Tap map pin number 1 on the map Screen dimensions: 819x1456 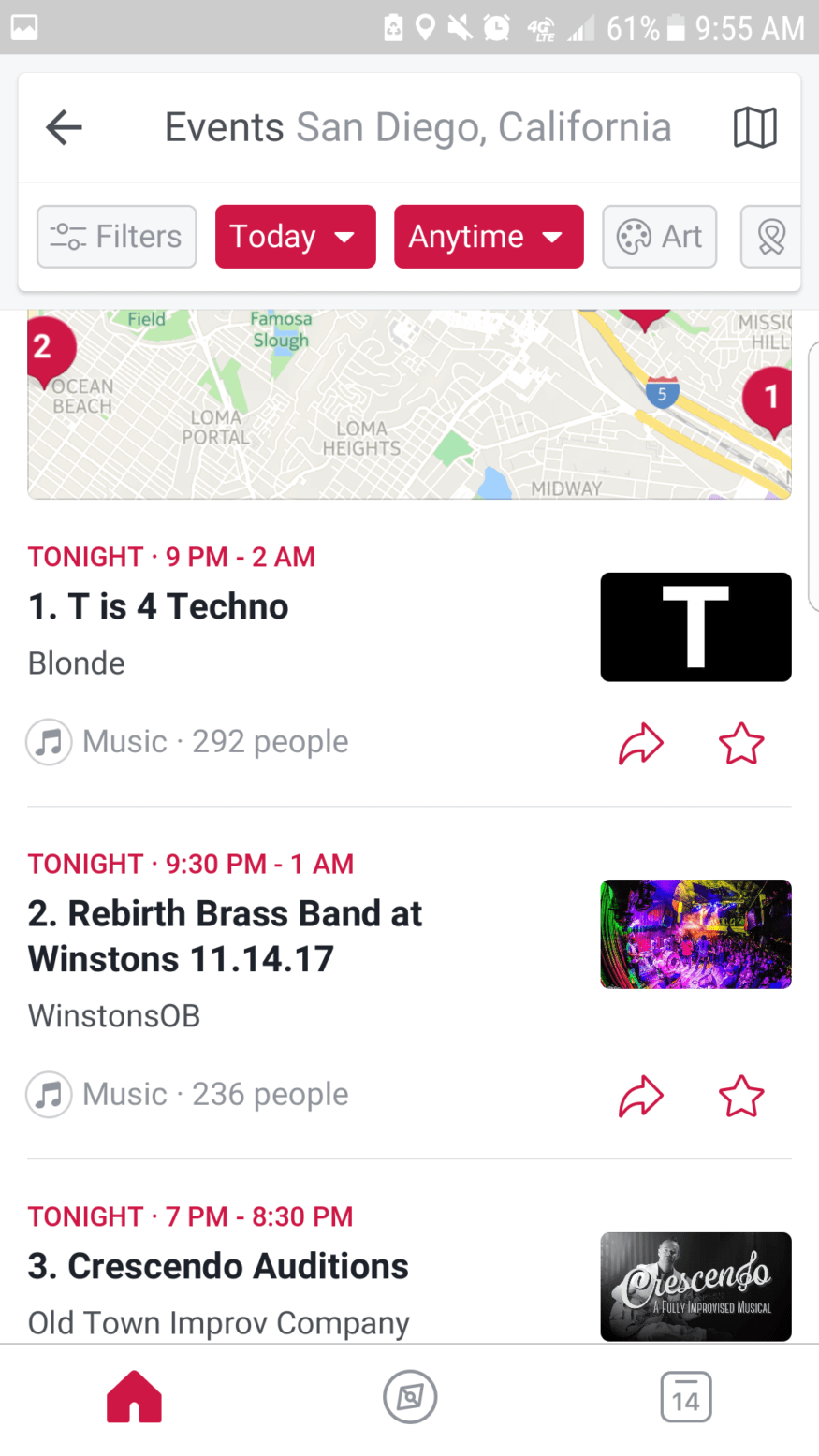[x=769, y=399]
